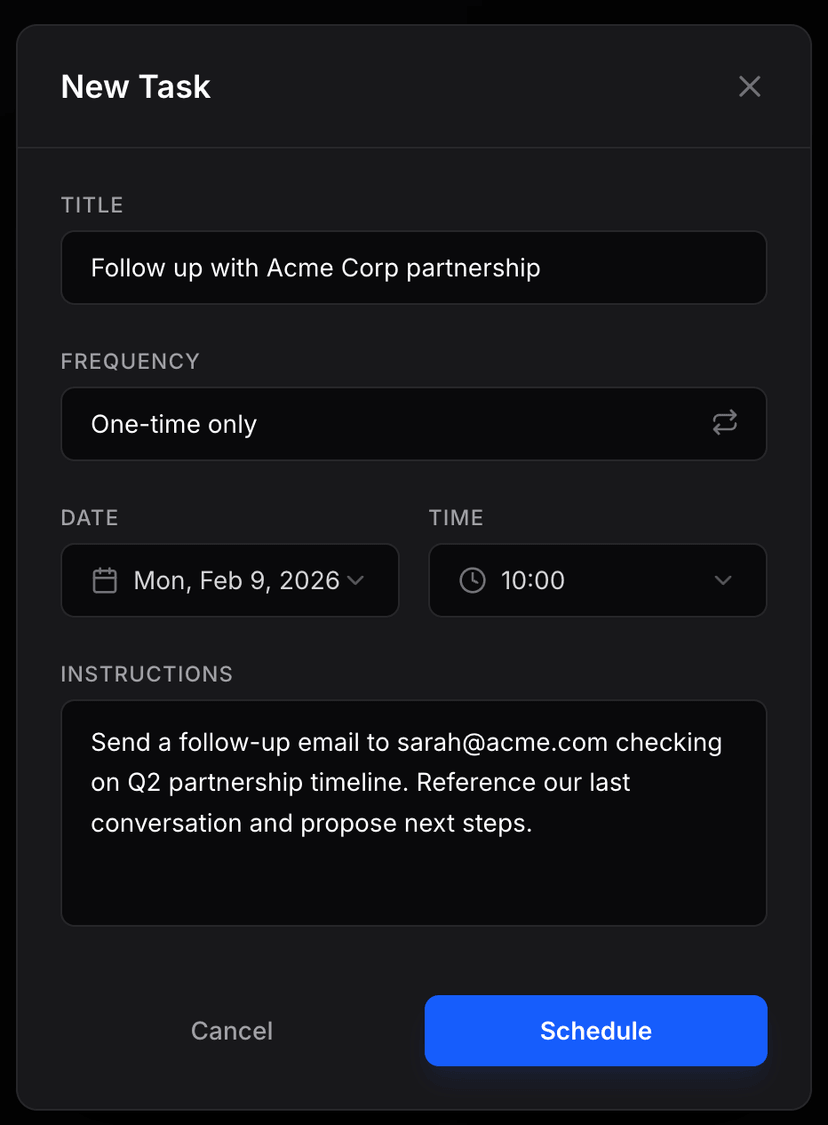Image resolution: width=828 pixels, height=1125 pixels.
Task: Click inside the Instructions text area
Action: (x=414, y=812)
